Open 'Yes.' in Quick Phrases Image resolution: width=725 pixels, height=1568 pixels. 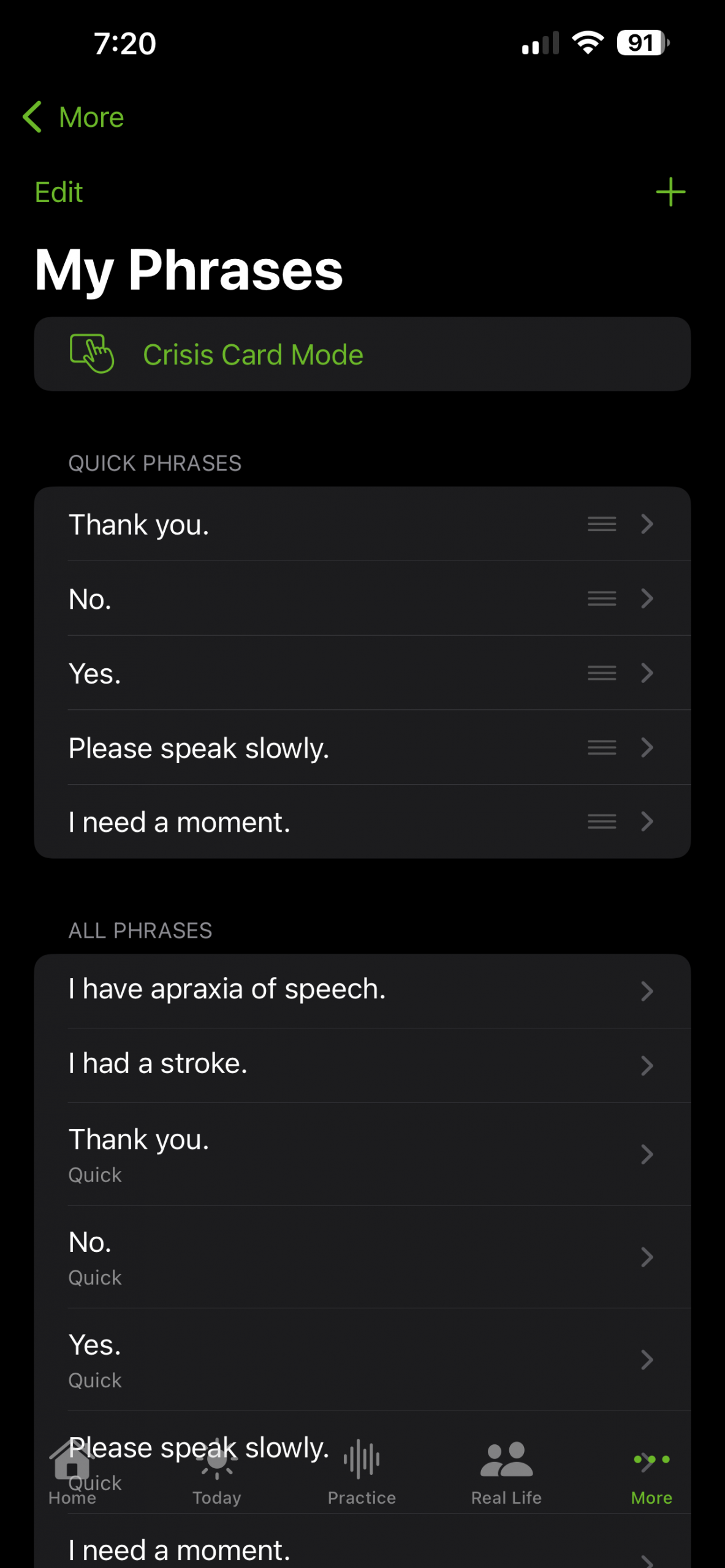(306, 673)
